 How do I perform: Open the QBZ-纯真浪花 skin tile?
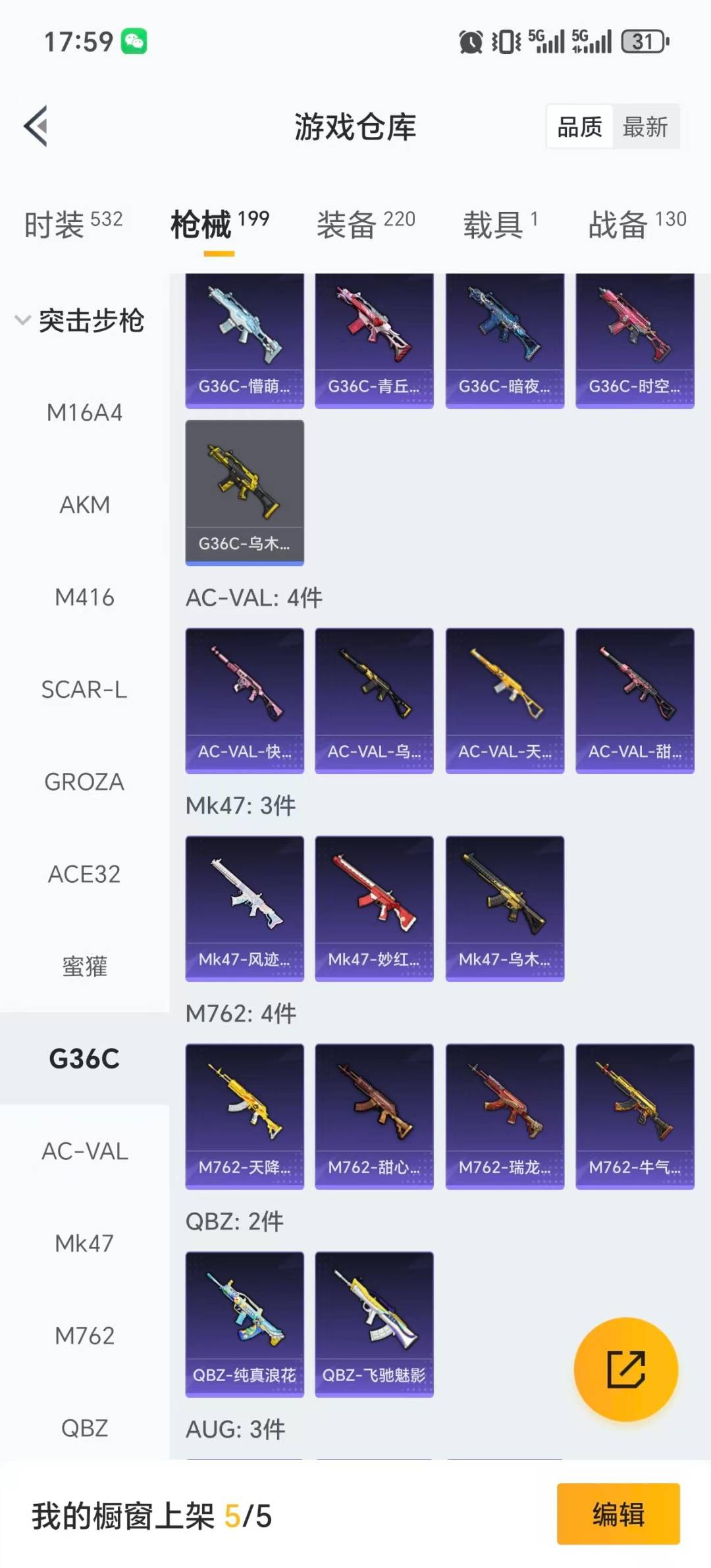click(x=244, y=1324)
